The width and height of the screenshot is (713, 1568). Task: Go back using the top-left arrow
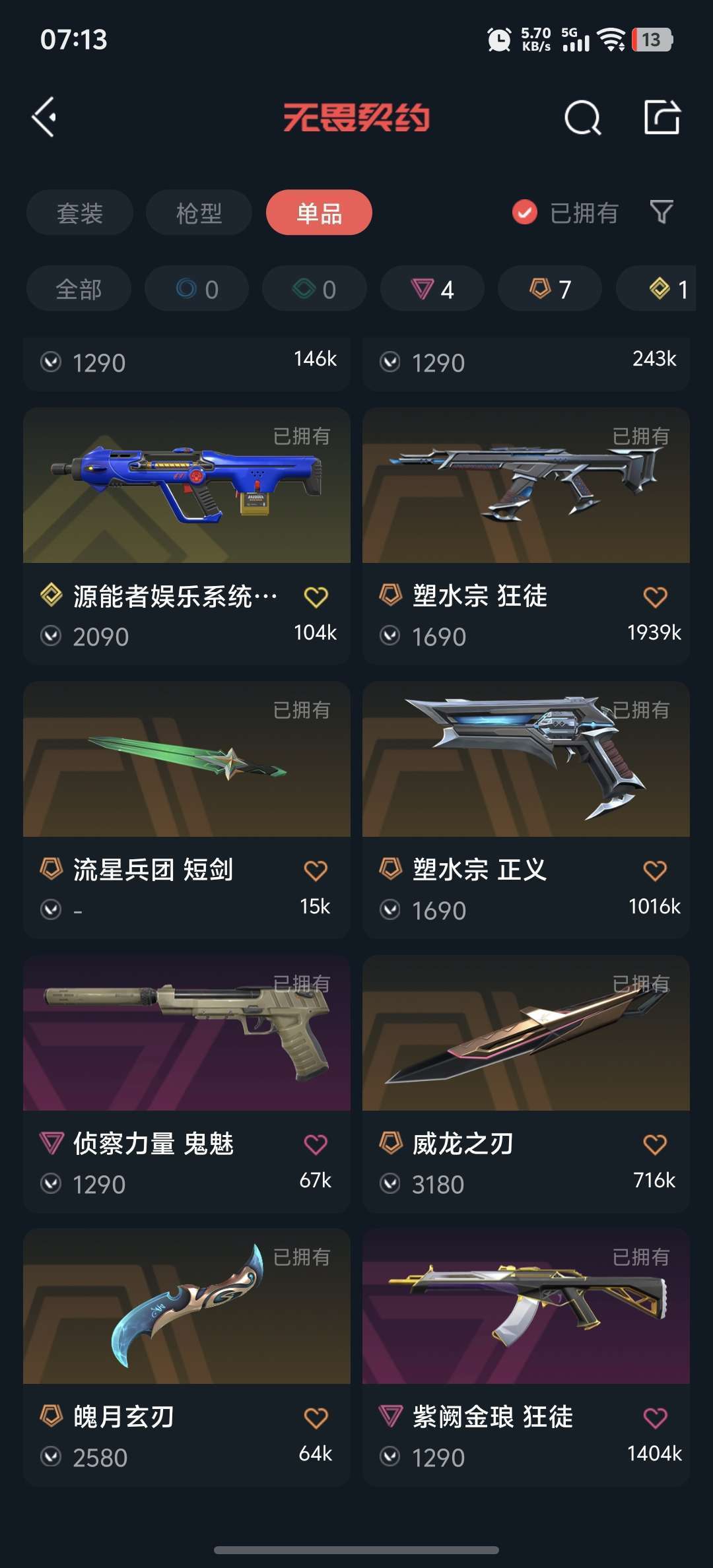[x=45, y=117]
